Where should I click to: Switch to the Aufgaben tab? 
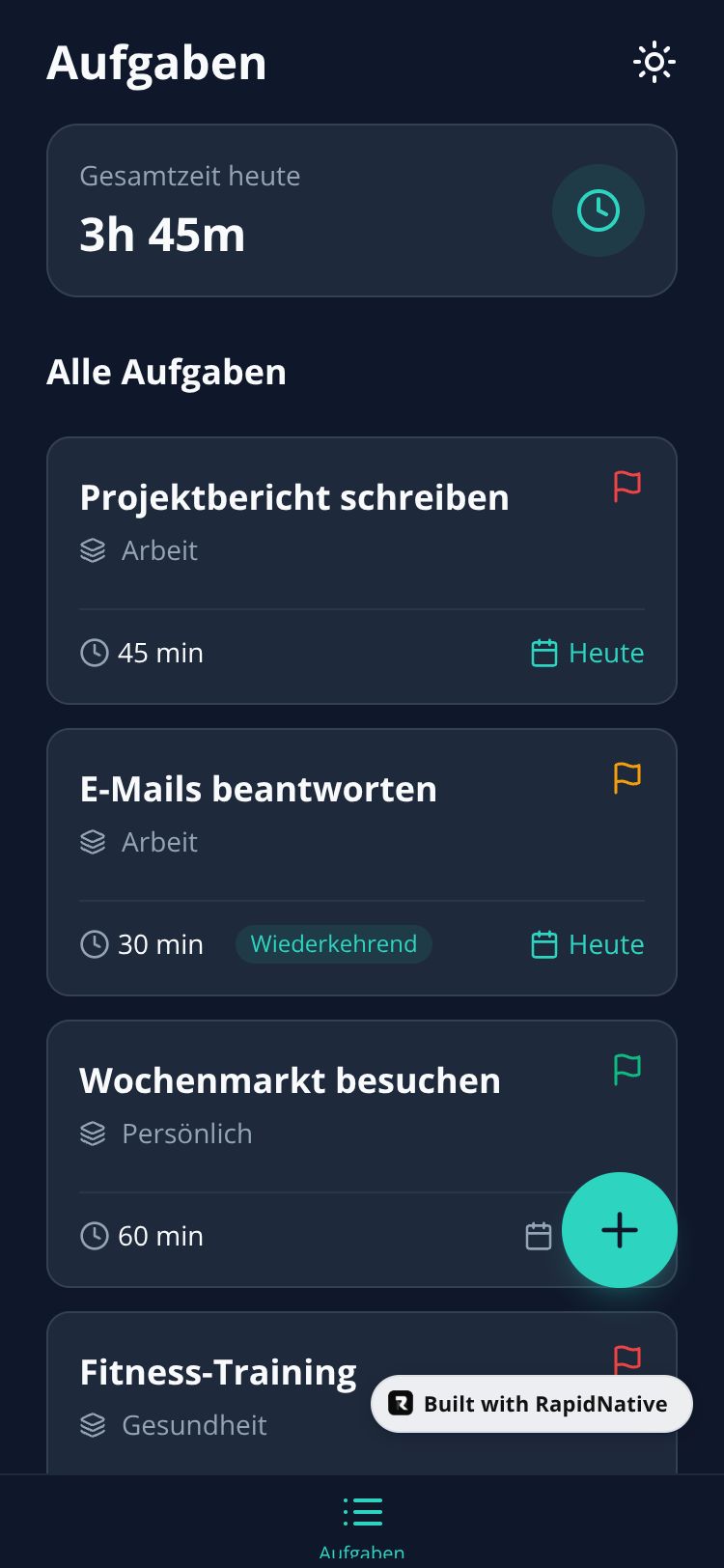(362, 1522)
